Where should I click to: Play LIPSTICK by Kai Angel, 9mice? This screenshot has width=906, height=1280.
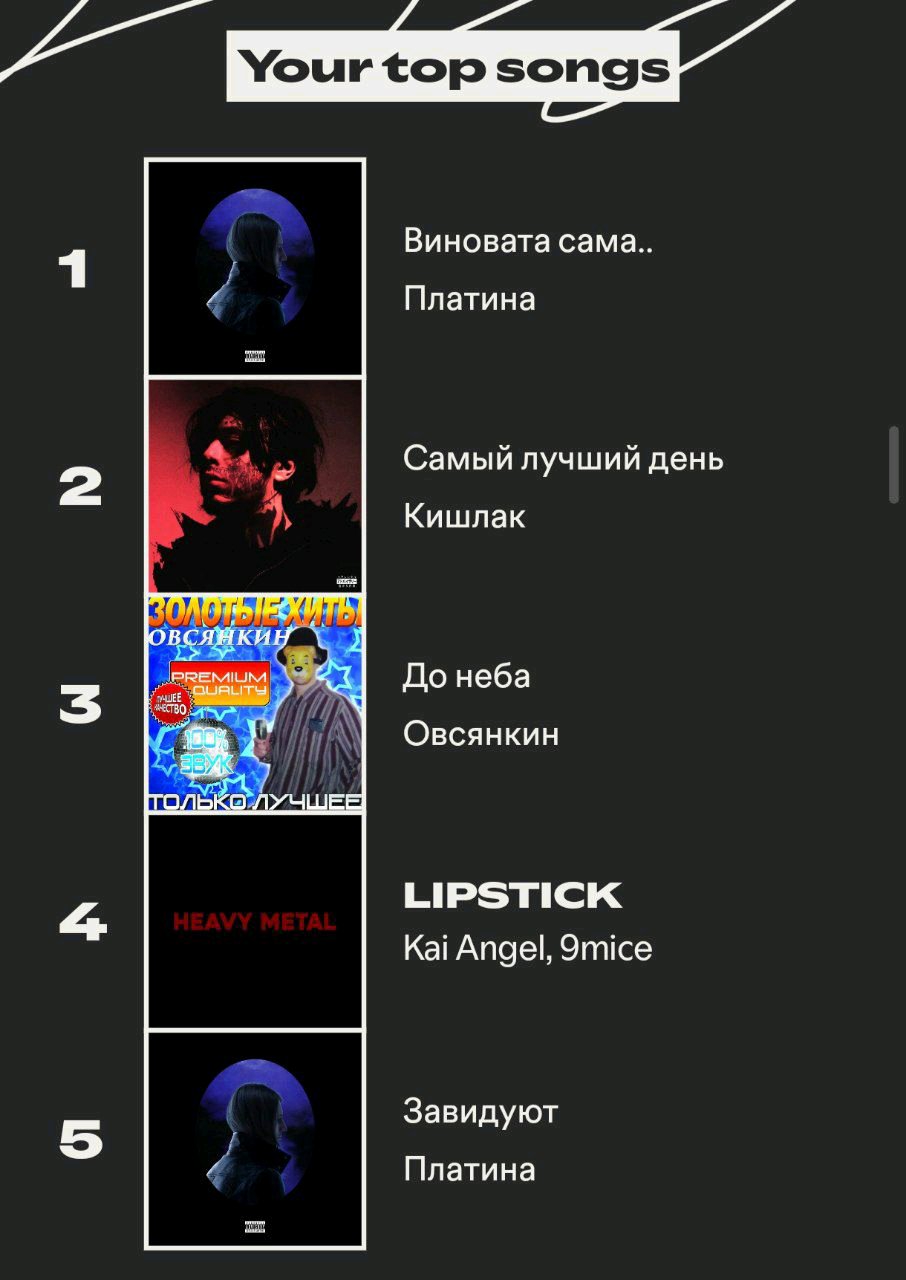point(512,896)
